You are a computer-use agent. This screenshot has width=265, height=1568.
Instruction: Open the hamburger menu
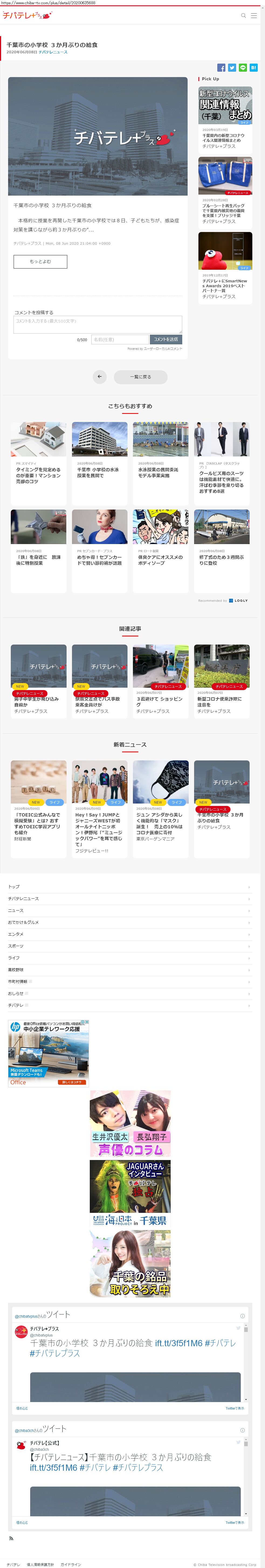(x=254, y=16)
